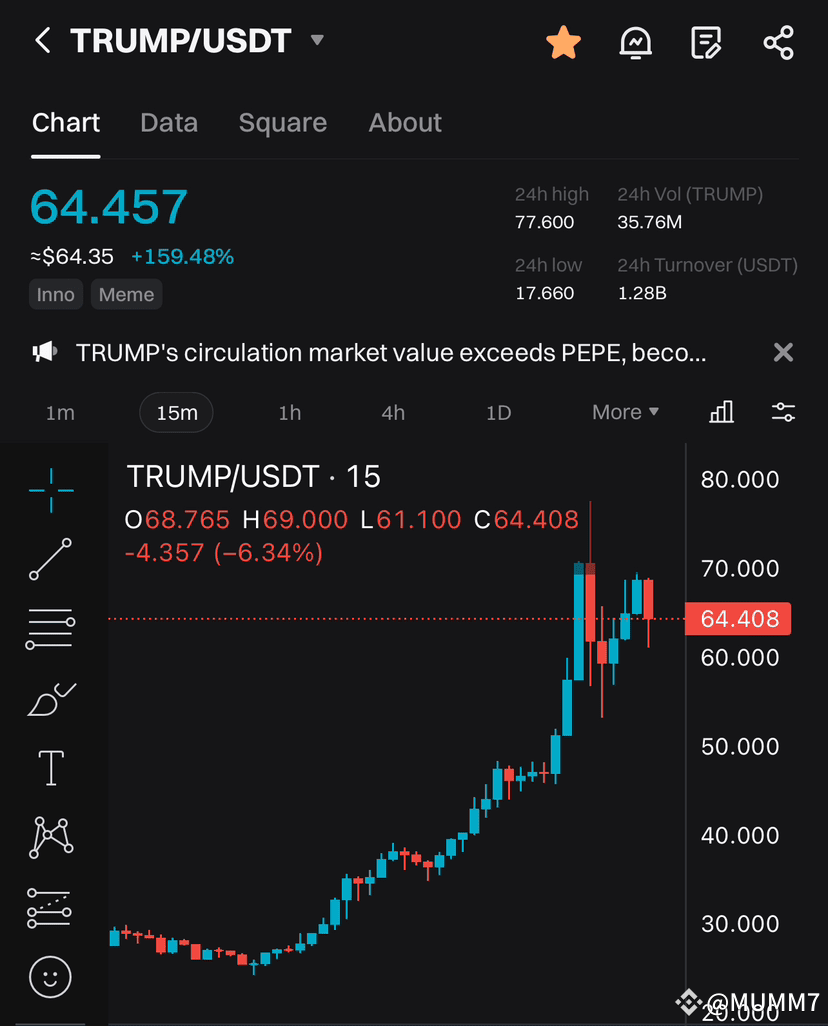The image size is (828, 1026).
Task: Select the trend line drawing tool
Action: [x=50, y=559]
